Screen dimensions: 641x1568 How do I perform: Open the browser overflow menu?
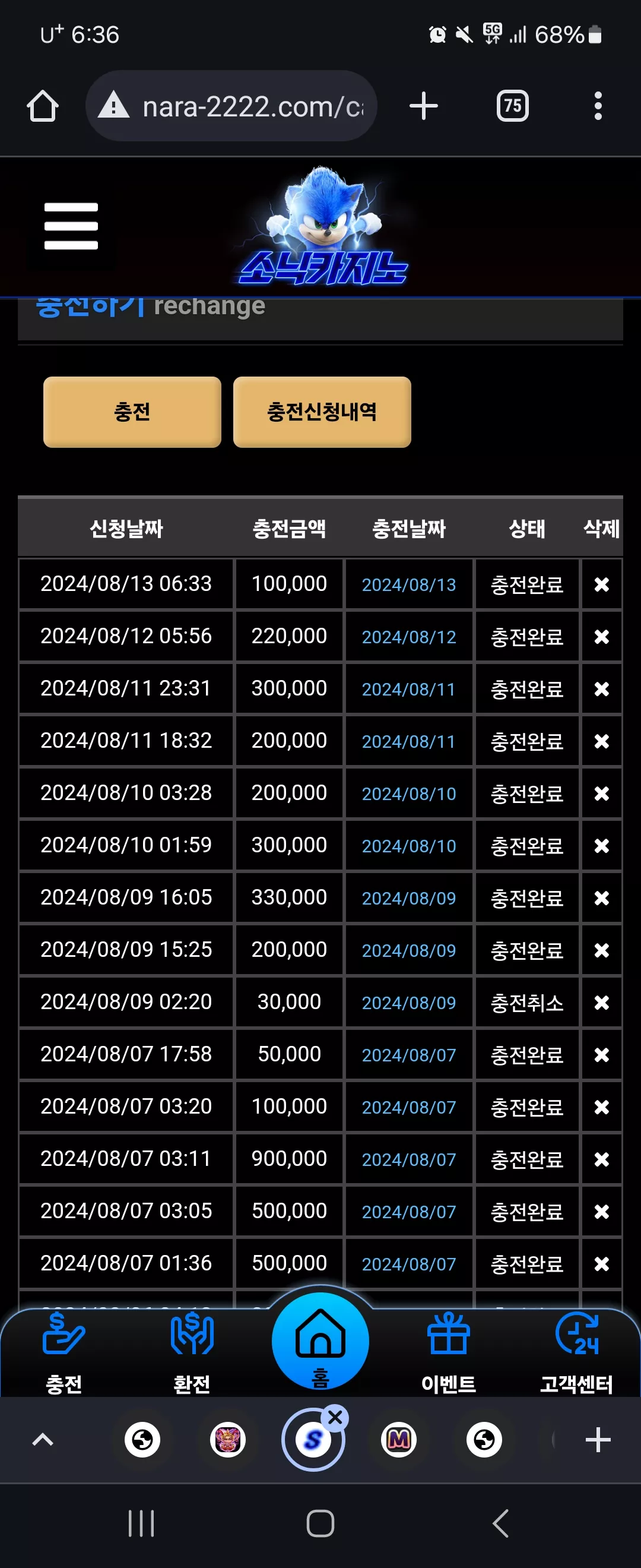coord(598,106)
